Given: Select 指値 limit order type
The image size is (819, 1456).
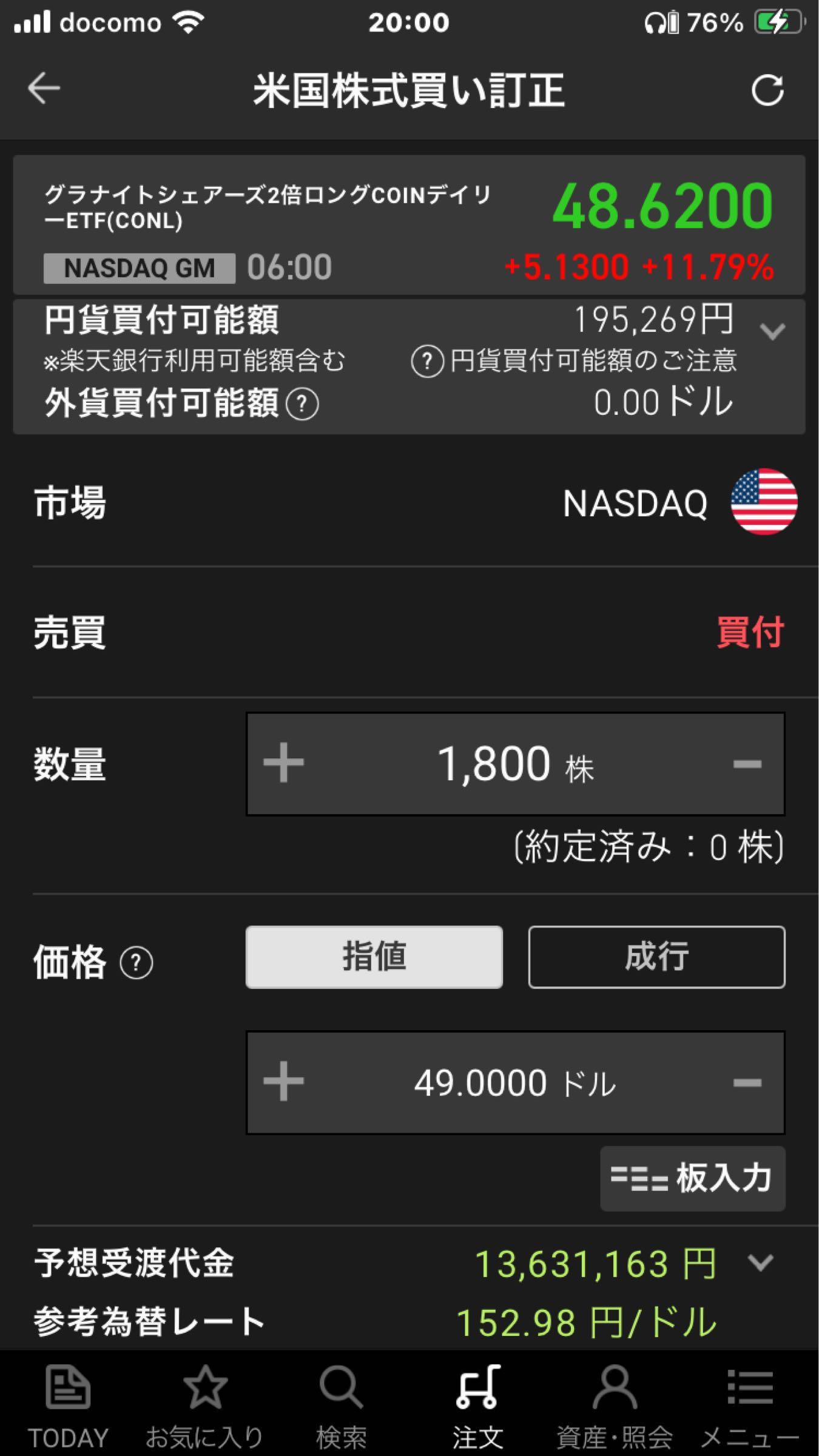Looking at the screenshot, I should coord(374,957).
